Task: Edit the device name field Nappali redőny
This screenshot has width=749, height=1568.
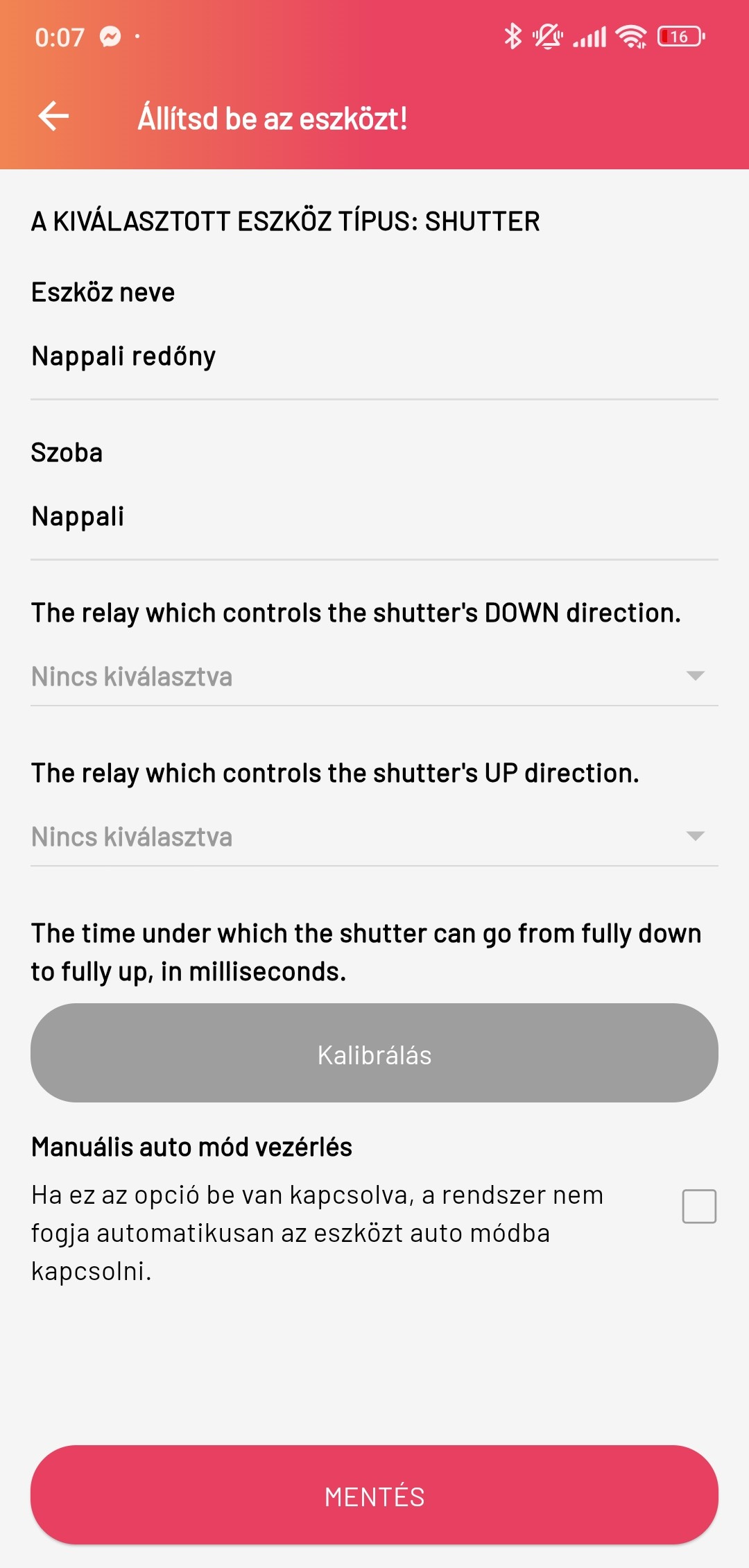Action: (374, 357)
